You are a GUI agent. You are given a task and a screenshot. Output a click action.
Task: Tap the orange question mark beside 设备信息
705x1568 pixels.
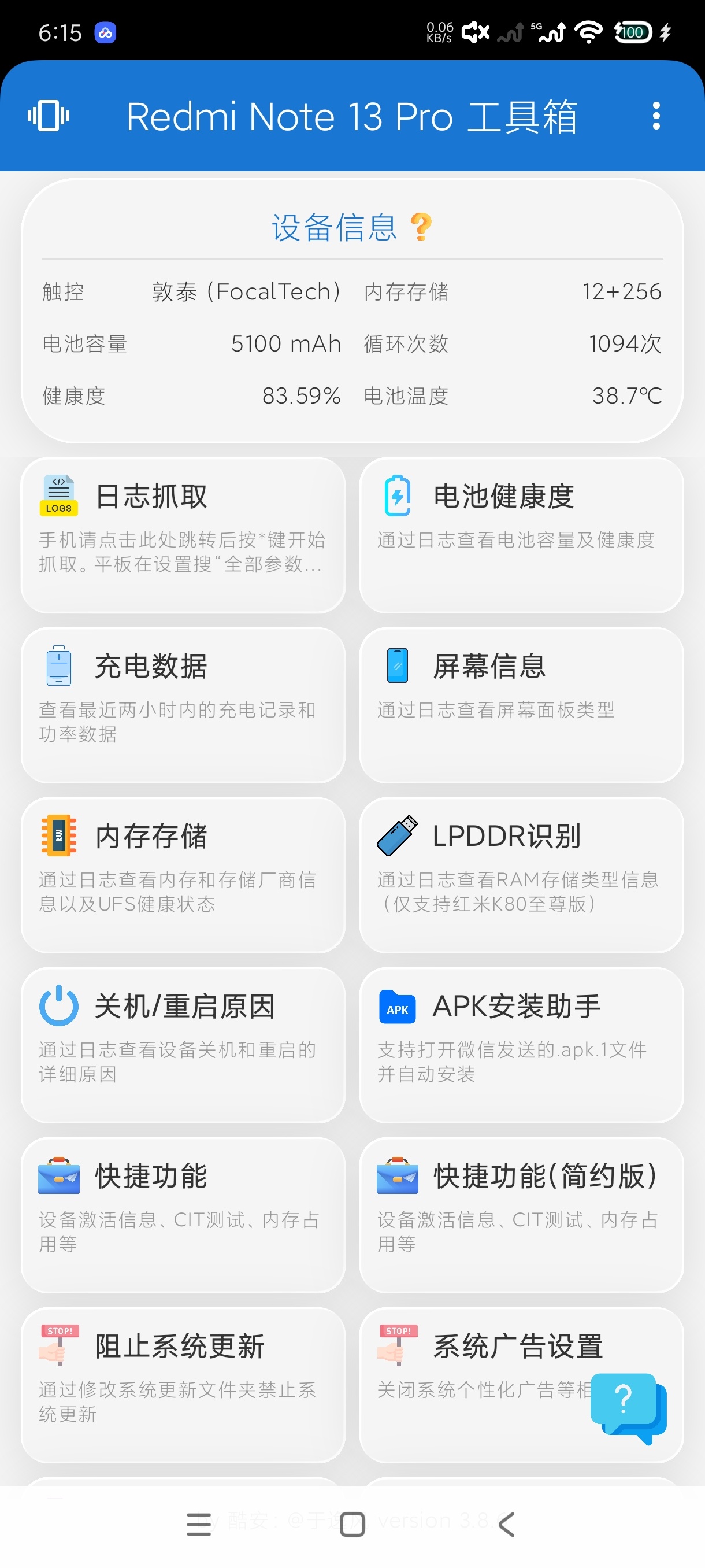421,228
